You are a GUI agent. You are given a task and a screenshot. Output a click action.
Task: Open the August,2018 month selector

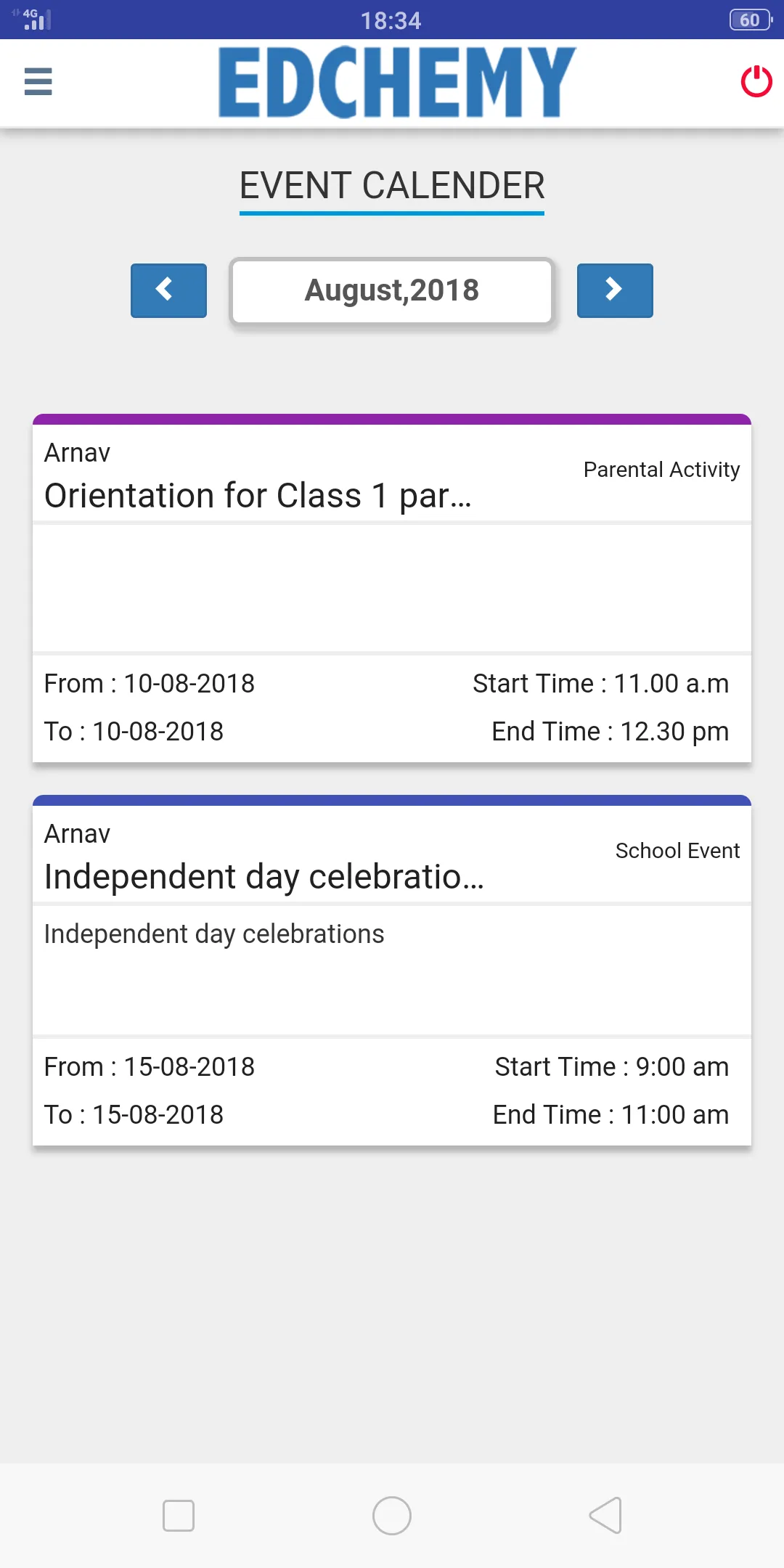coord(391,290)
